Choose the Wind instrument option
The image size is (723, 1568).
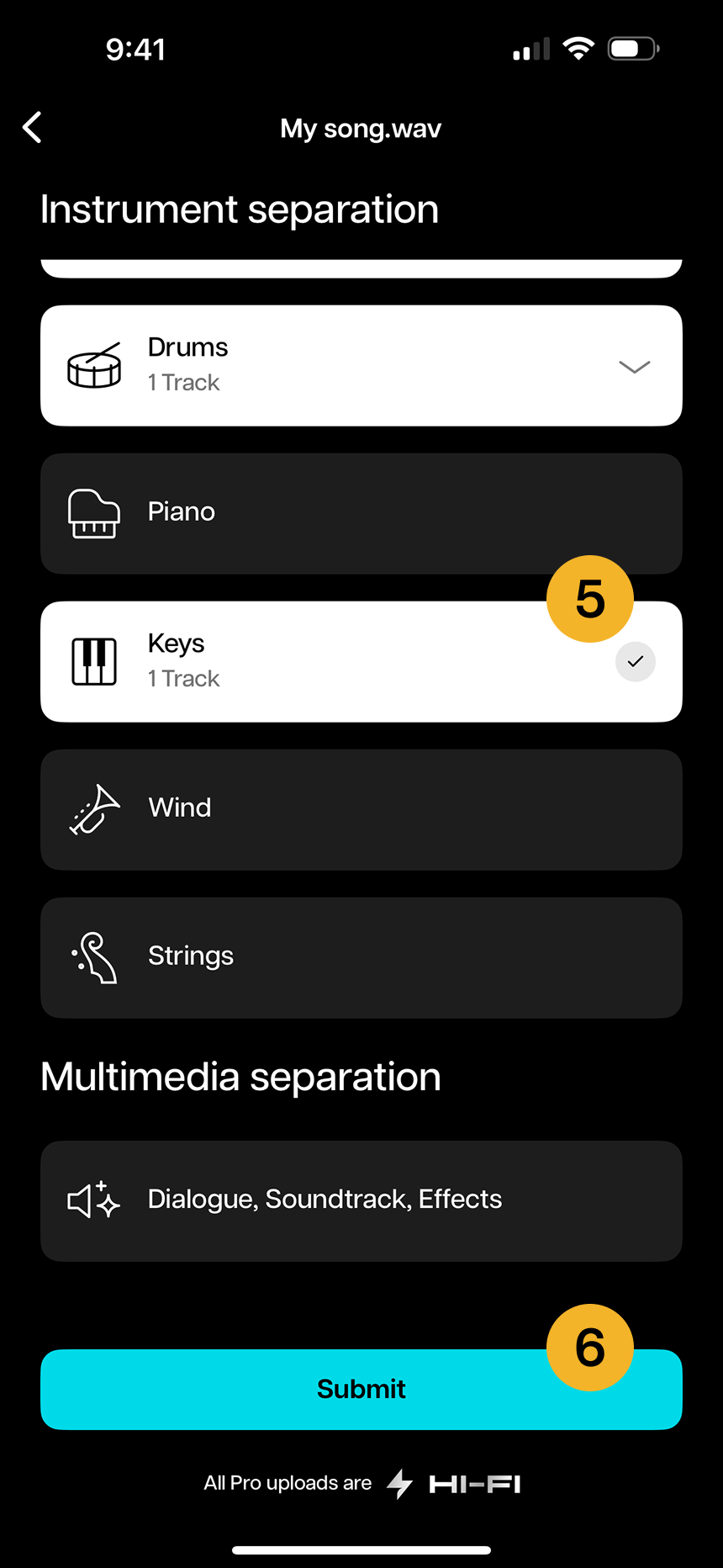tap(361, 809)
